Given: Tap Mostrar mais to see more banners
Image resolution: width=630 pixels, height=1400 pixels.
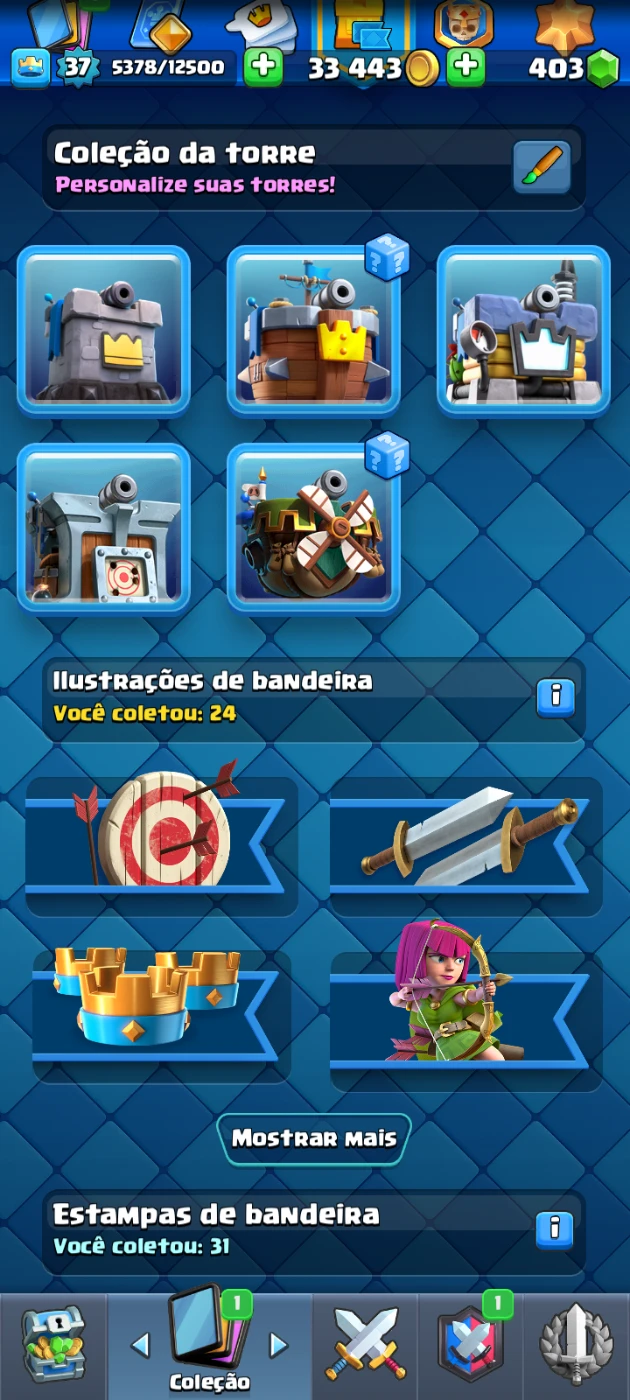Looking at the screenshot, I should (x=314, y=1138).
